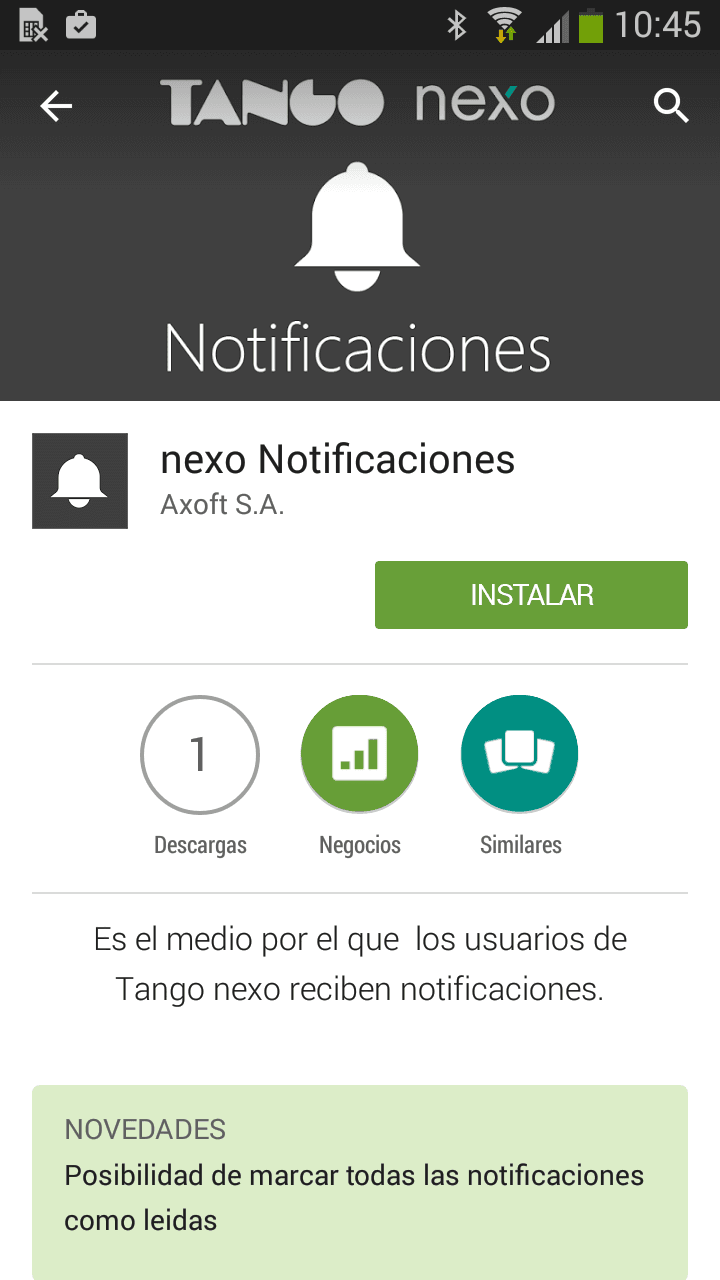Open the search magnifier icon

point(671,105)
